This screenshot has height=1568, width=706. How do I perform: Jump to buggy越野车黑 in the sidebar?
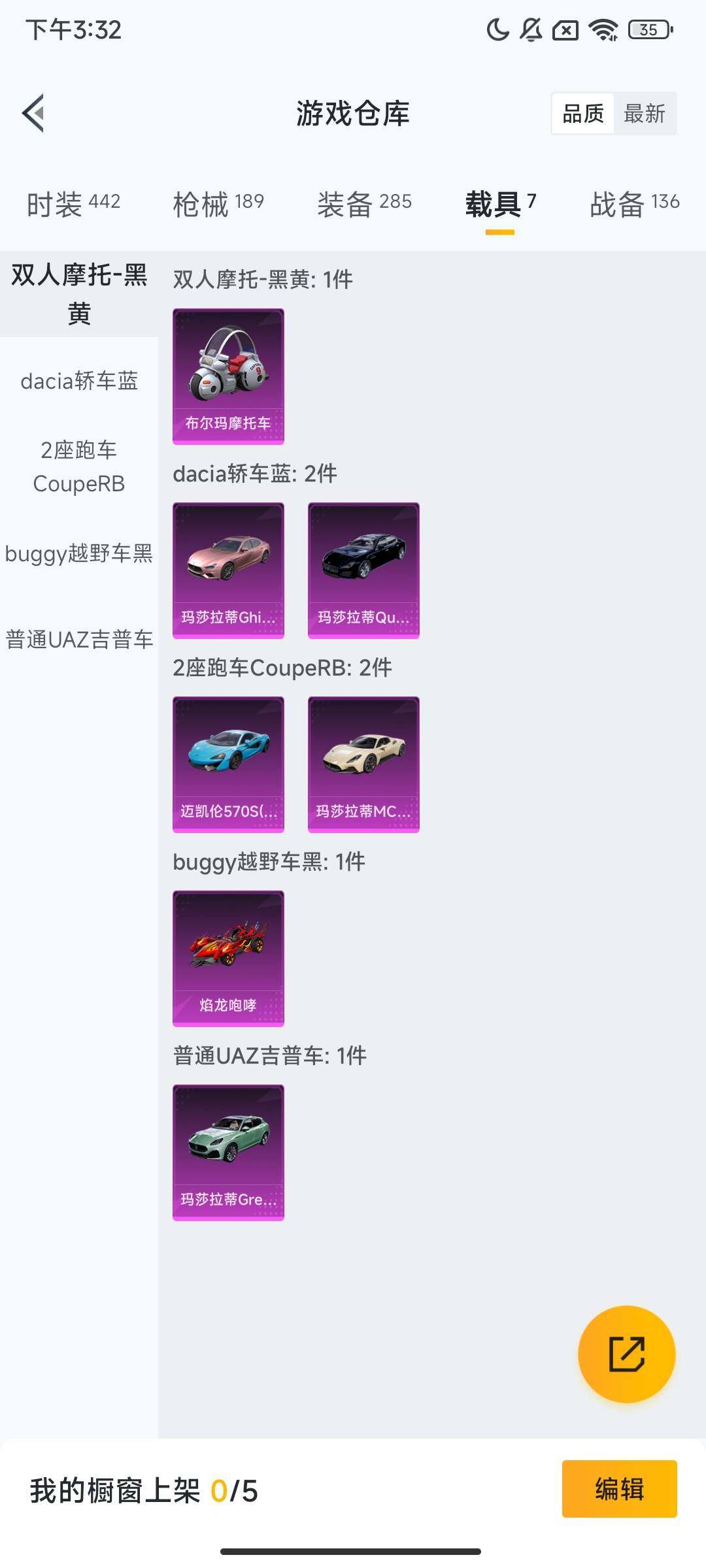pyautogui.click(x=79, y=553)
